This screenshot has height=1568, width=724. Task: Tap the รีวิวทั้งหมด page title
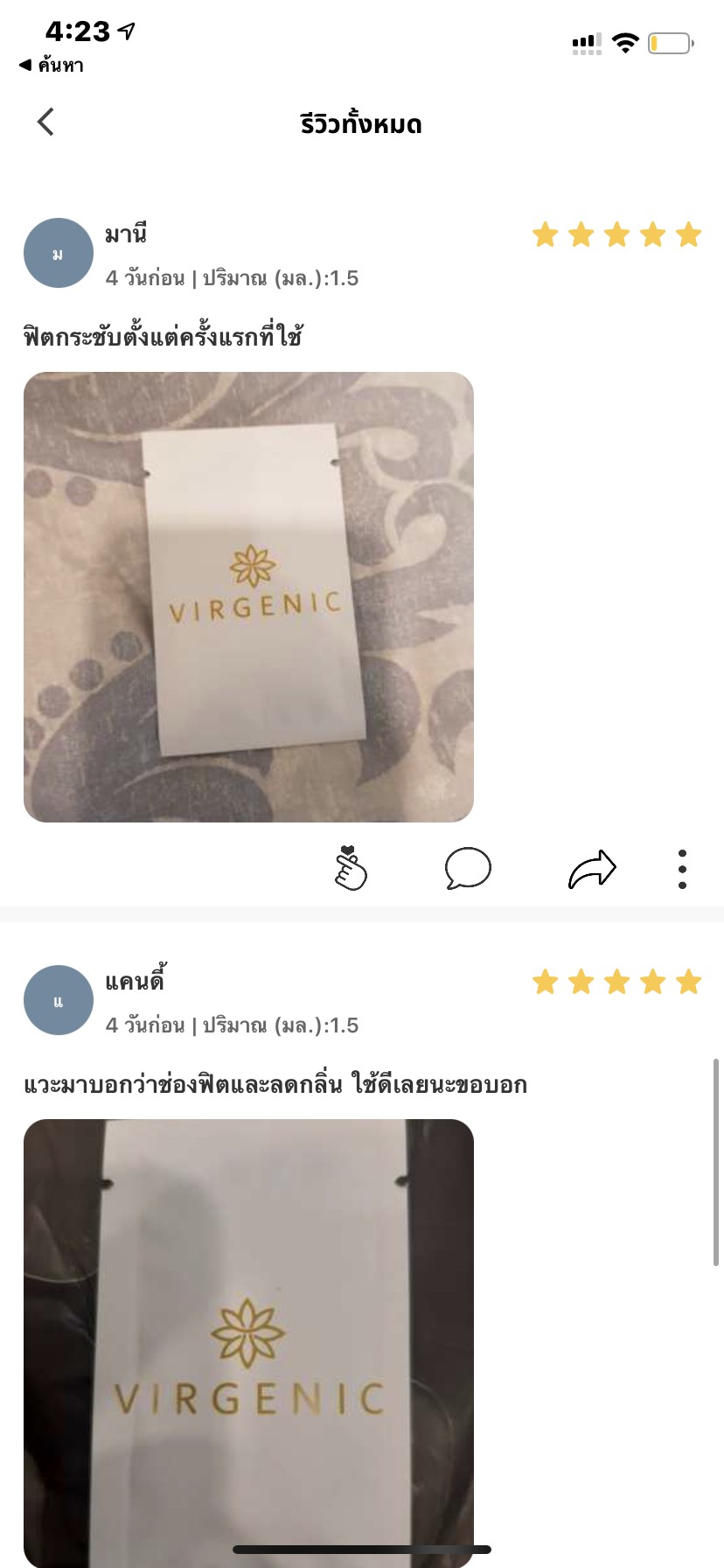tap(362, 123)
